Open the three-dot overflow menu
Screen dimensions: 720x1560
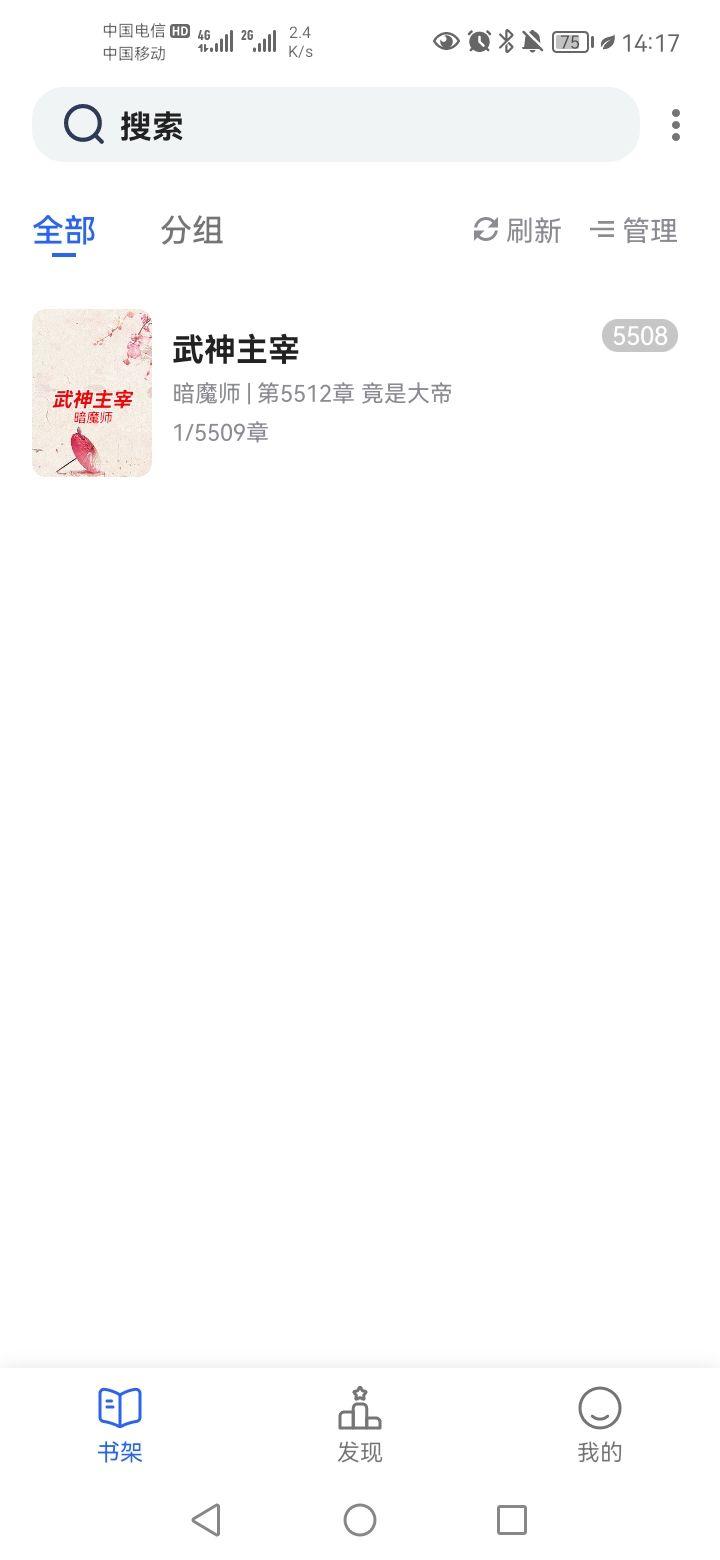[676, 125]
